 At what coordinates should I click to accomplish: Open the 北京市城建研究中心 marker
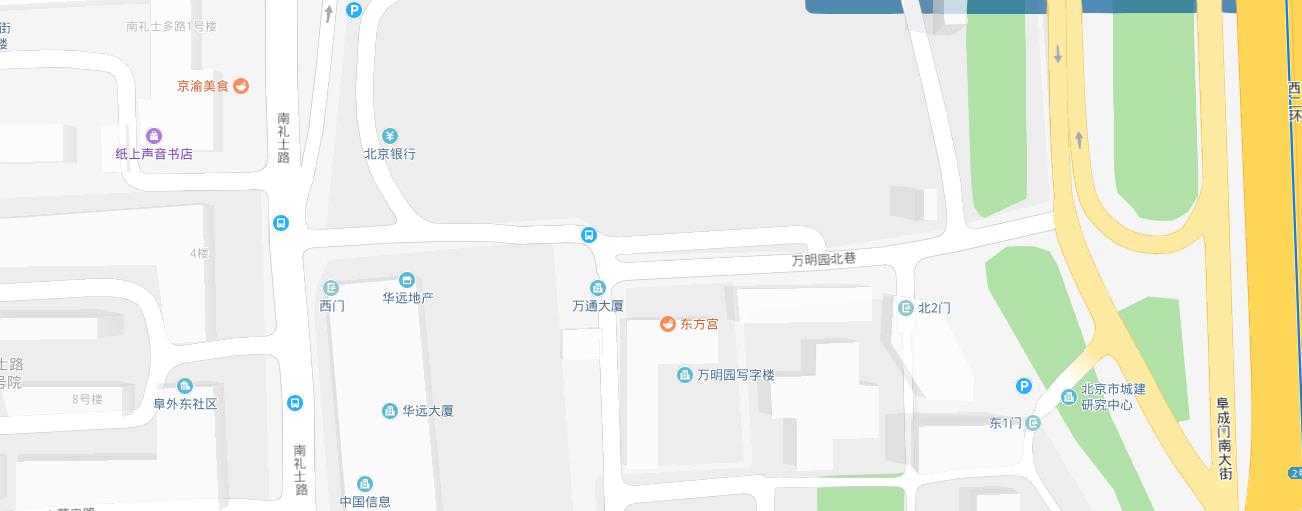click(x=1069, y=398)
